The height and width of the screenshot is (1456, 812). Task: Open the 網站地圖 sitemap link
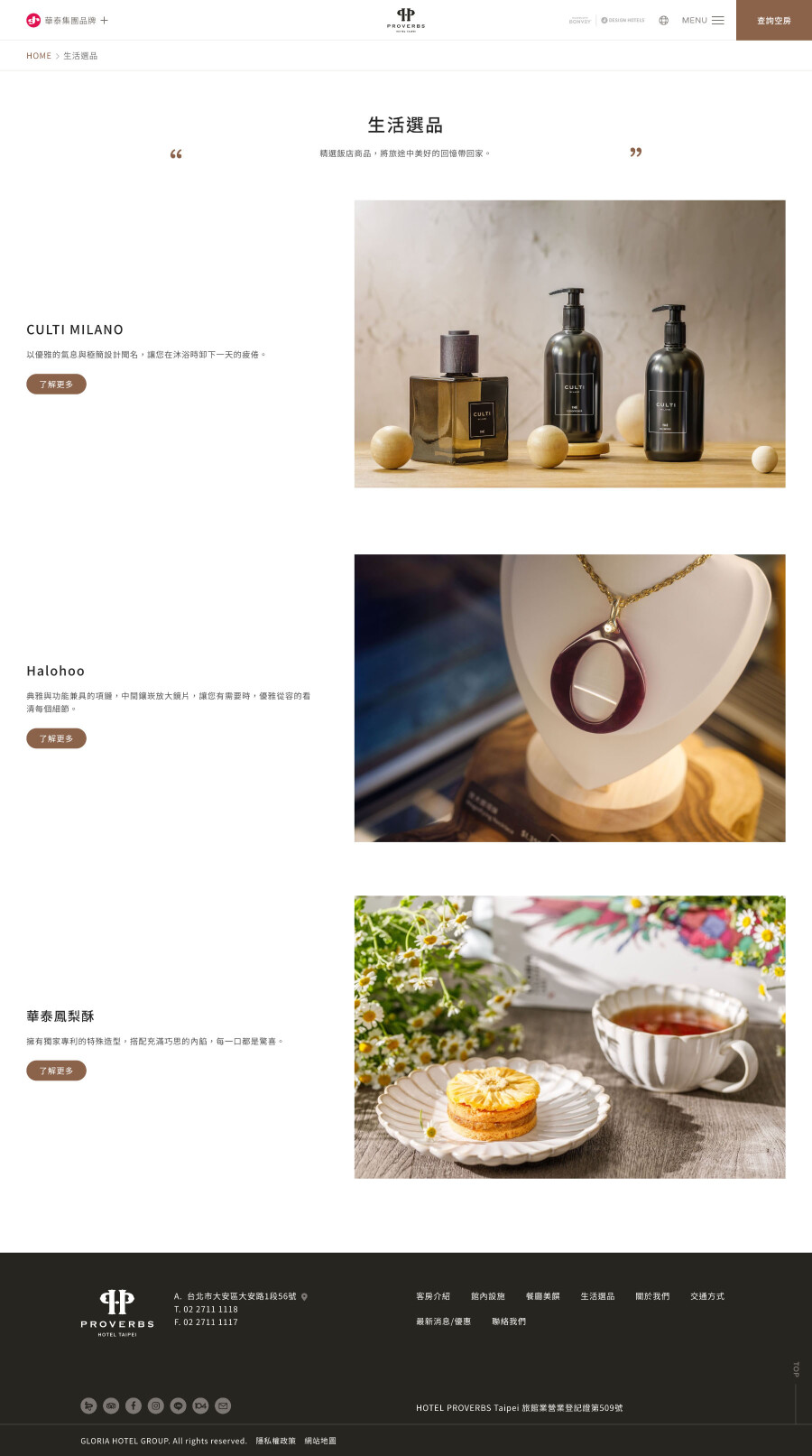(320, 1441)
